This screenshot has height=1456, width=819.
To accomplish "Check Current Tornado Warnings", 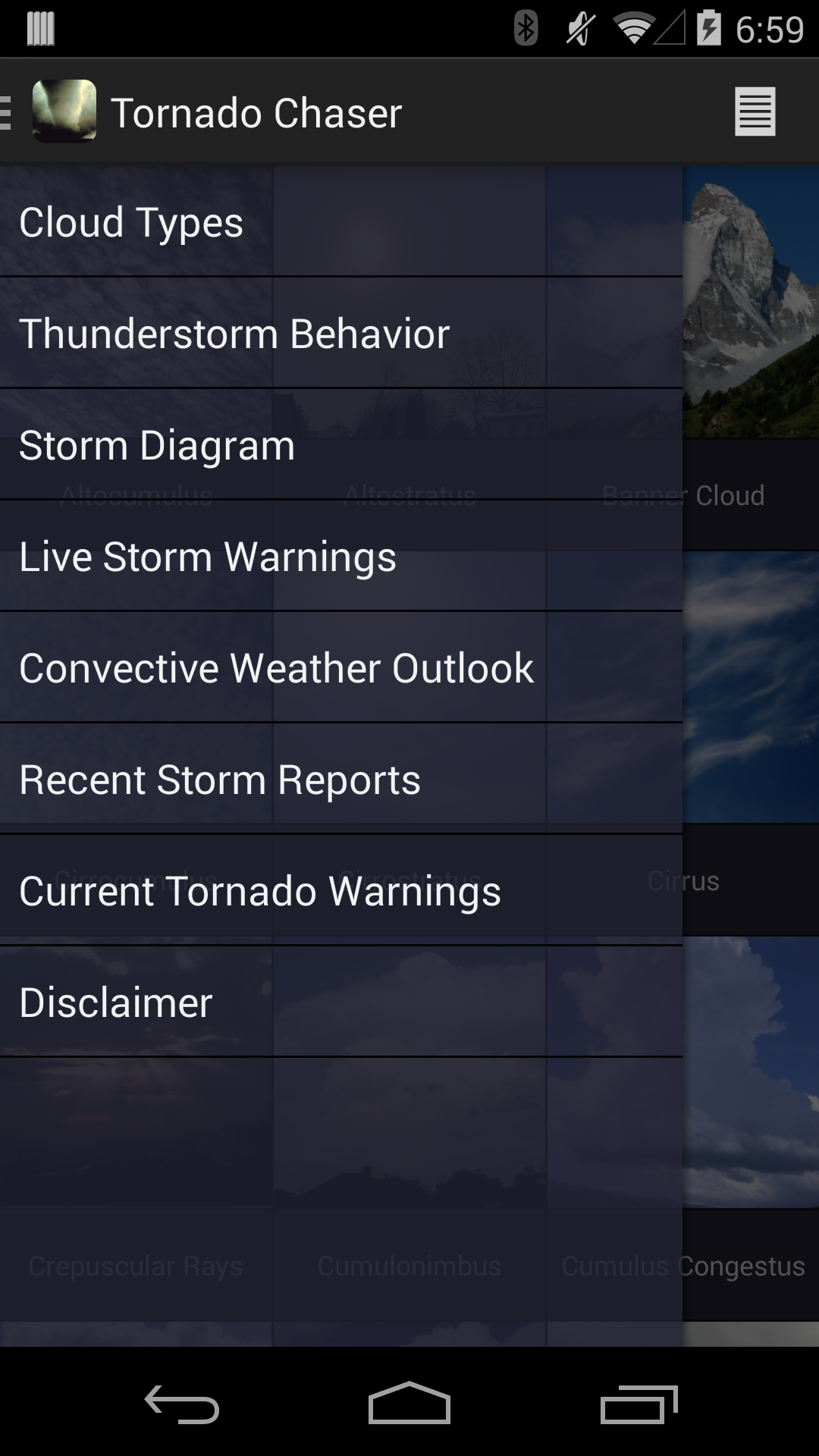I will [x=341, y=891].
